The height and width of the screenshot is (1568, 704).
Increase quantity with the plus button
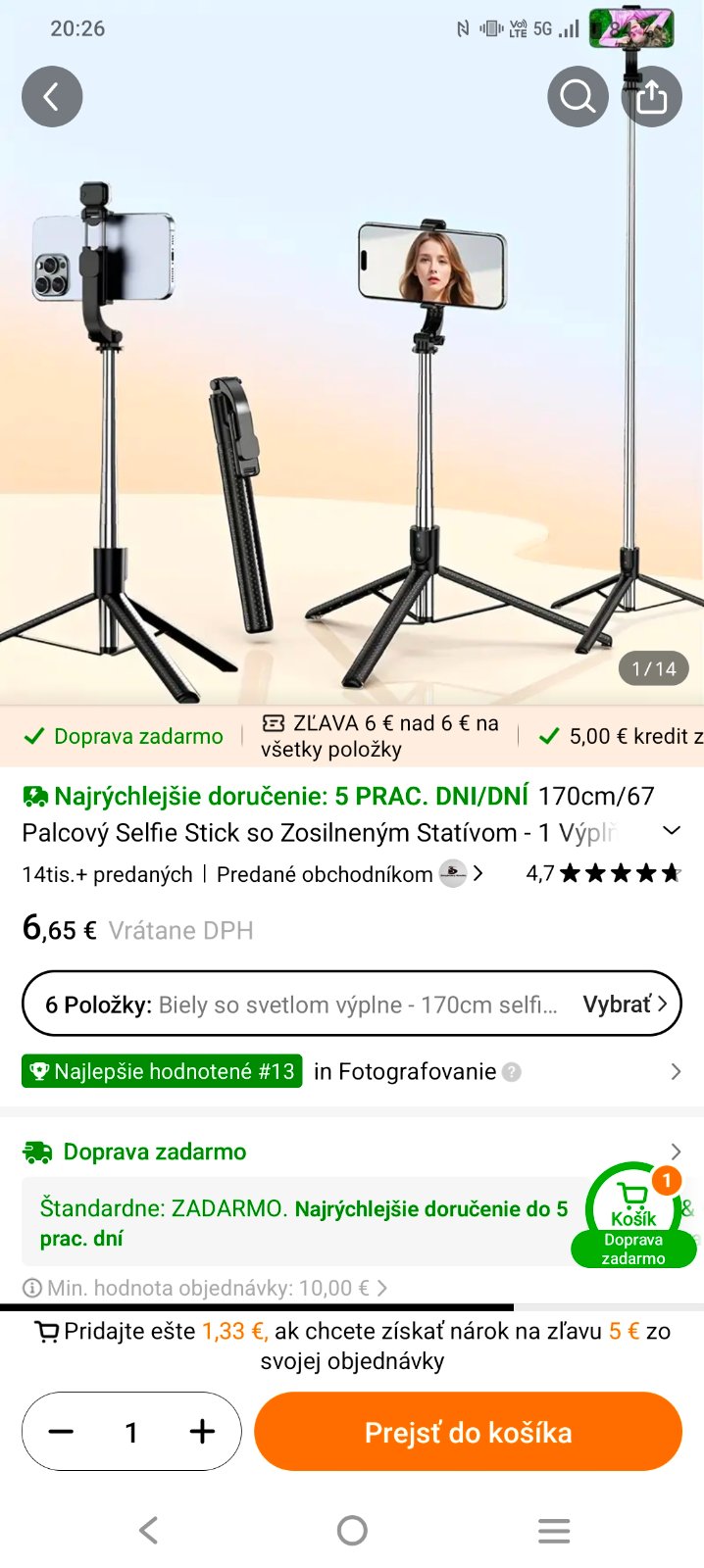point(202,1432)
